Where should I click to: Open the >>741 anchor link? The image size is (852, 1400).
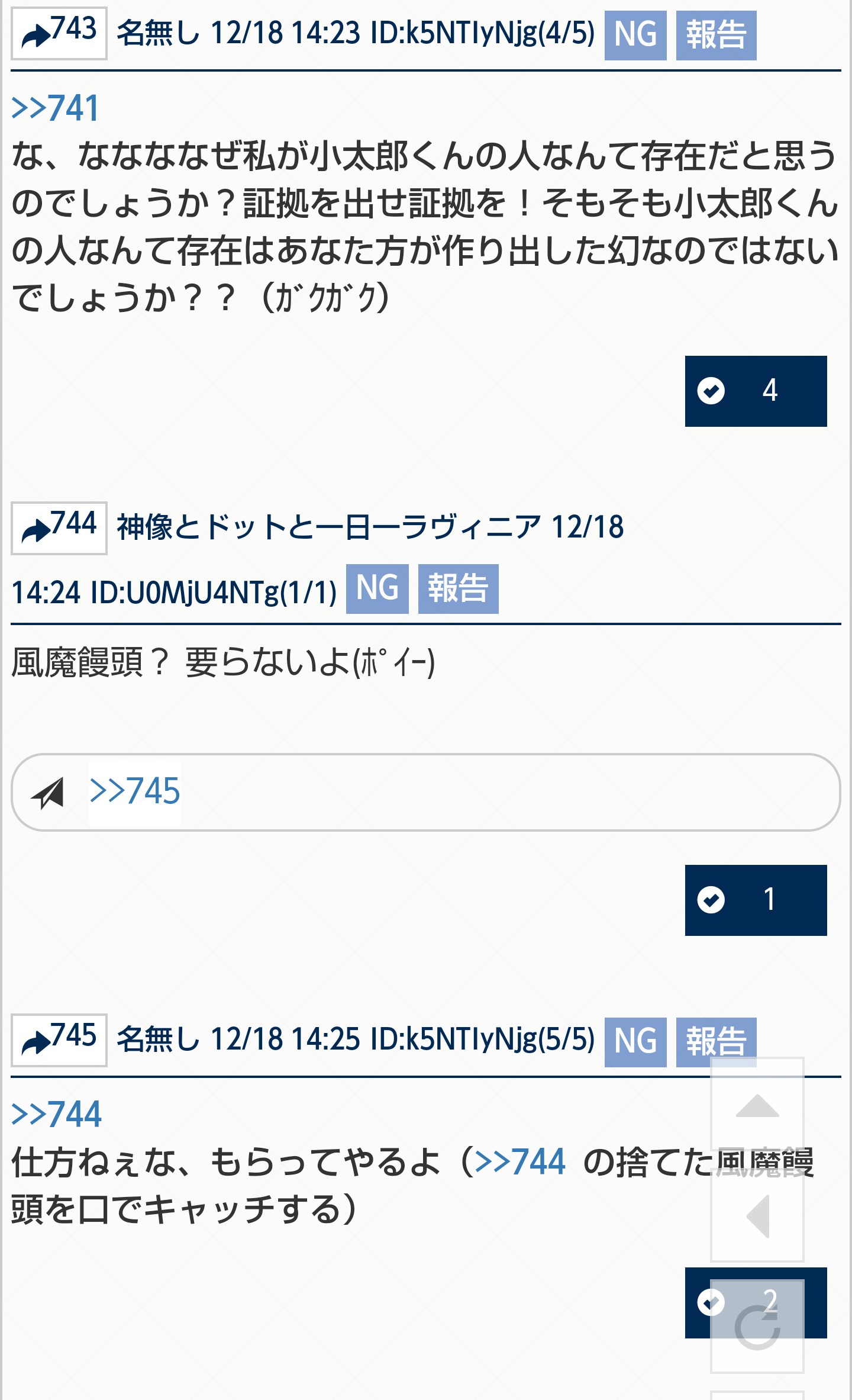coord(55,108)
